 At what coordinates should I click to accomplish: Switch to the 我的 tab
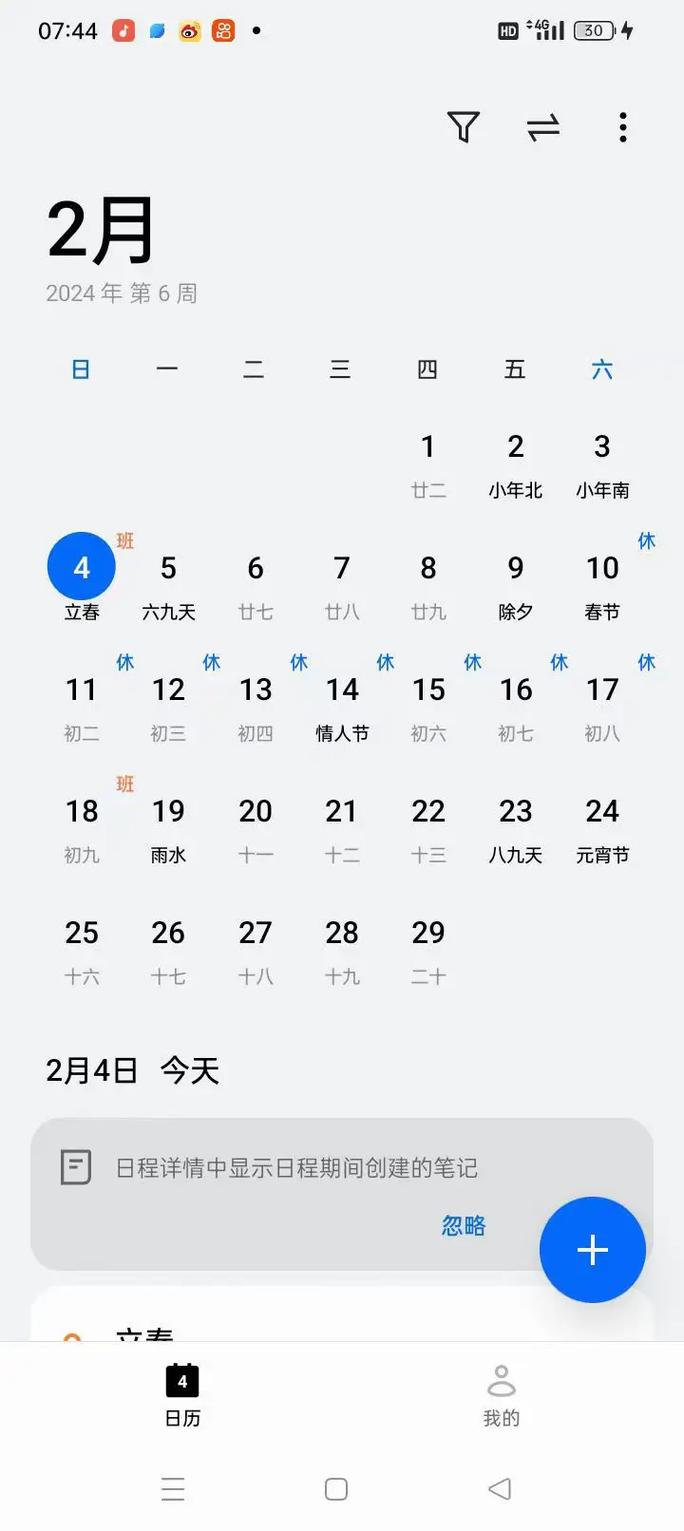pos(500,1395)
